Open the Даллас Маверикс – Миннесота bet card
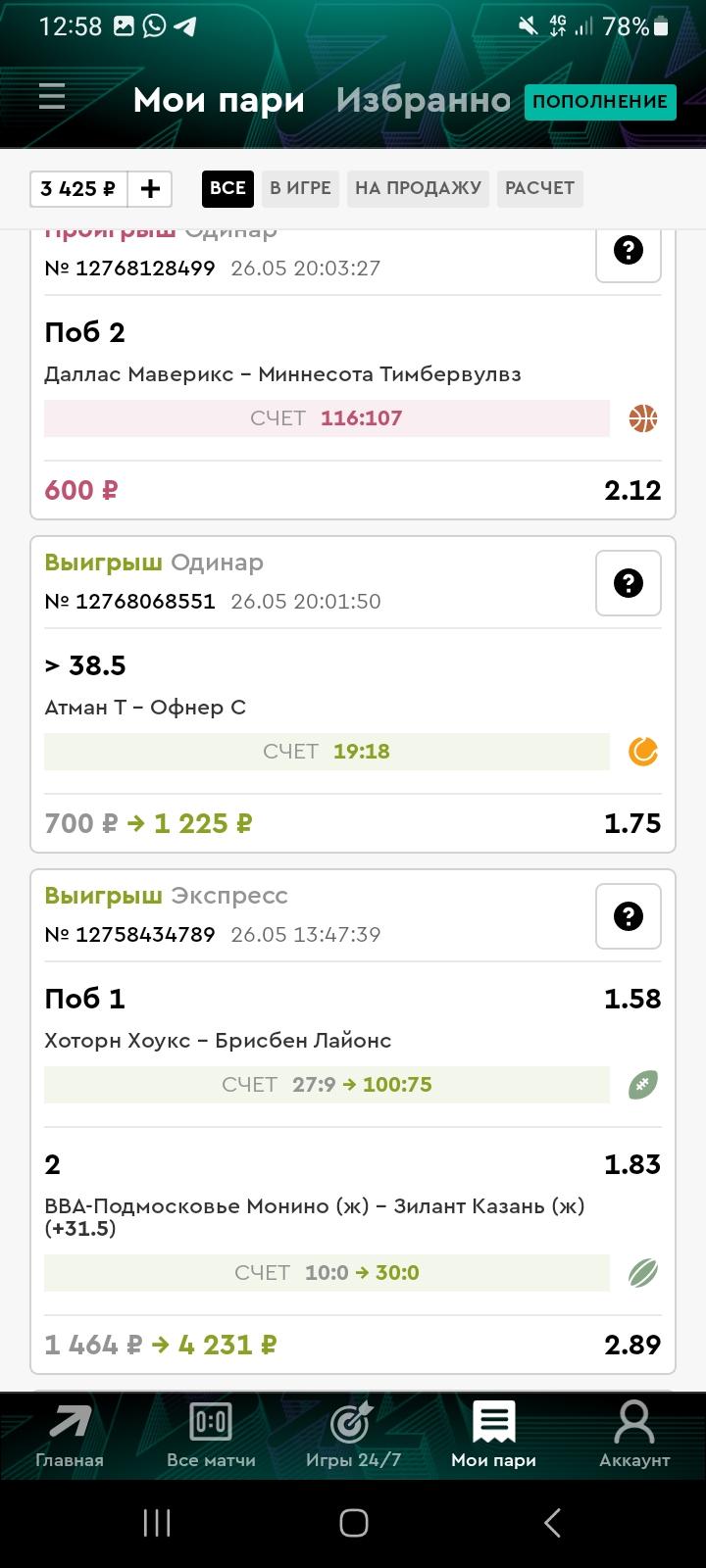Screen dimensions: 706x1568 [x=353, y=374]
